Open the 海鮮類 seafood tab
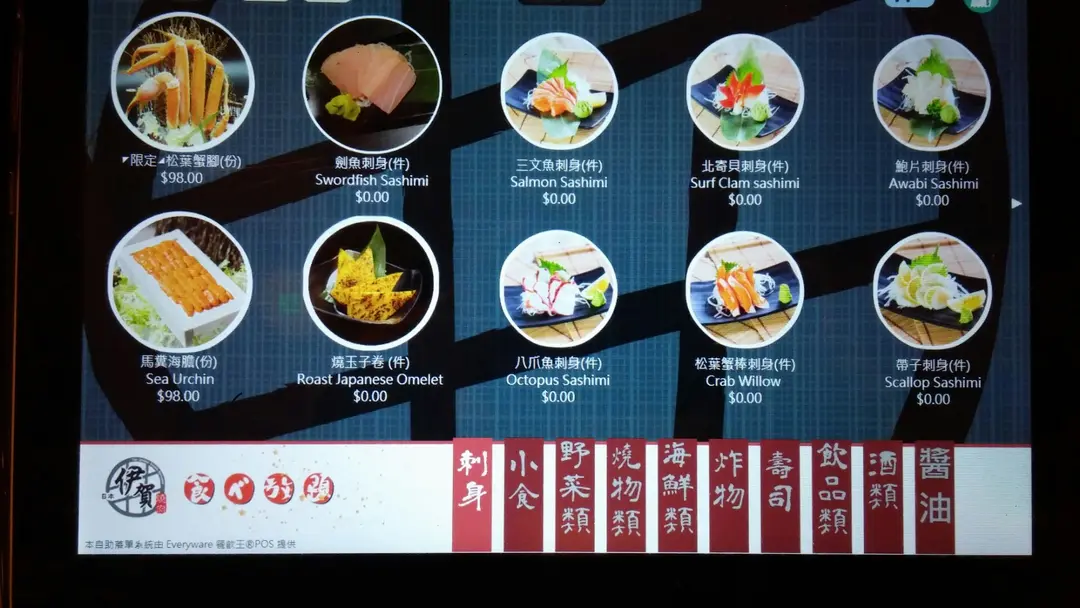The width and height of the screenshot is (1080, 608). coord(677,495)
